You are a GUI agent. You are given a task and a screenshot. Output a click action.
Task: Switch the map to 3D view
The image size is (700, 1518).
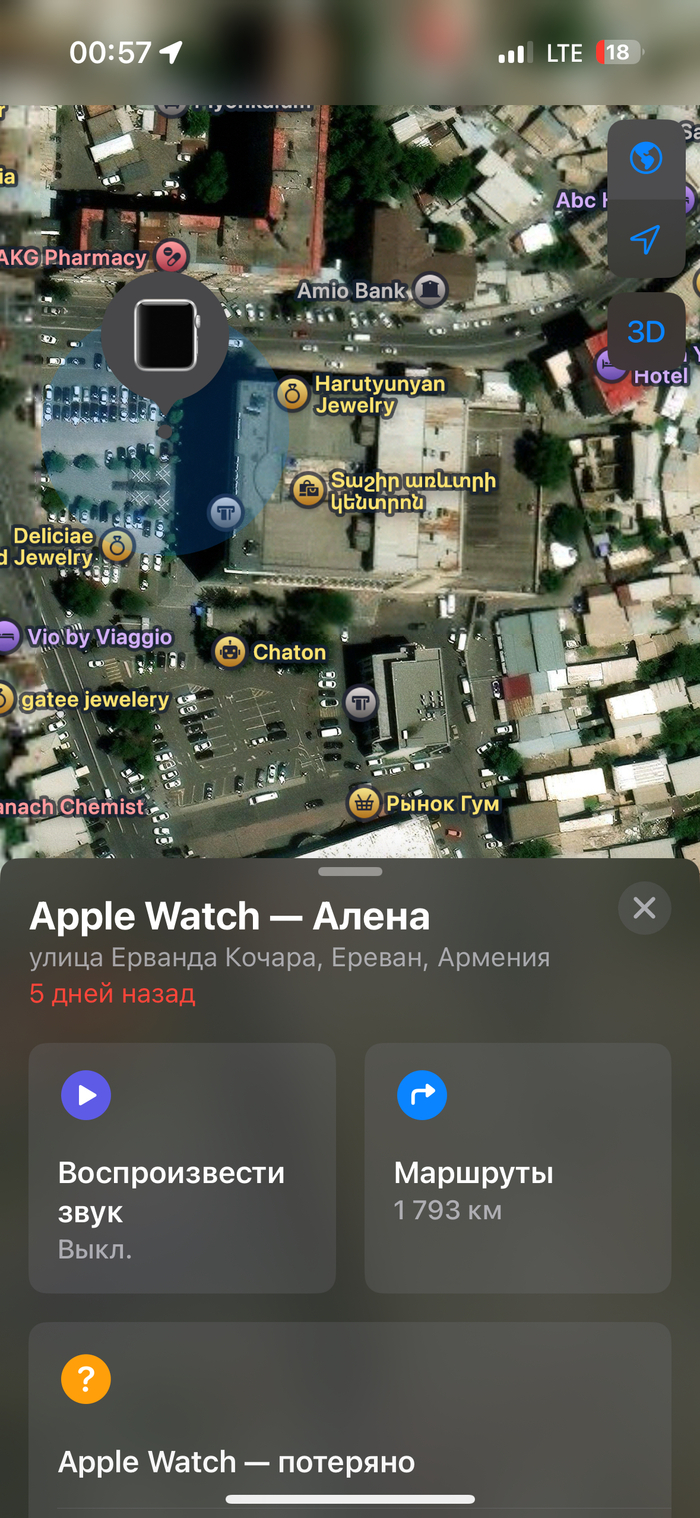(x=646, y=332)
